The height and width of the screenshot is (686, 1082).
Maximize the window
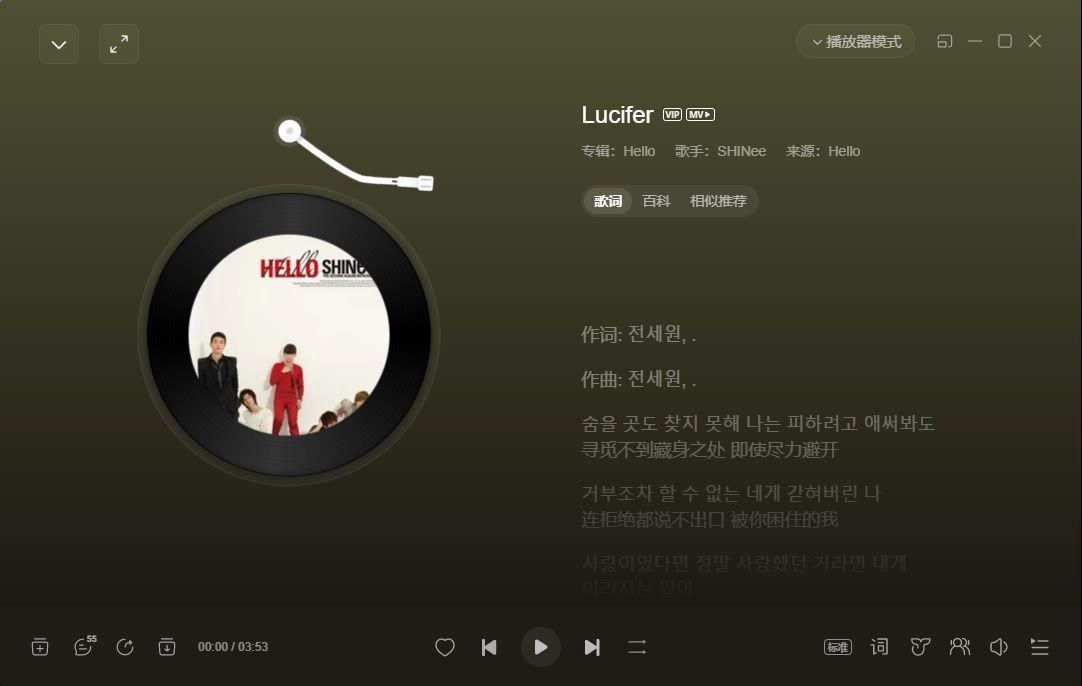click(1005, 41)
